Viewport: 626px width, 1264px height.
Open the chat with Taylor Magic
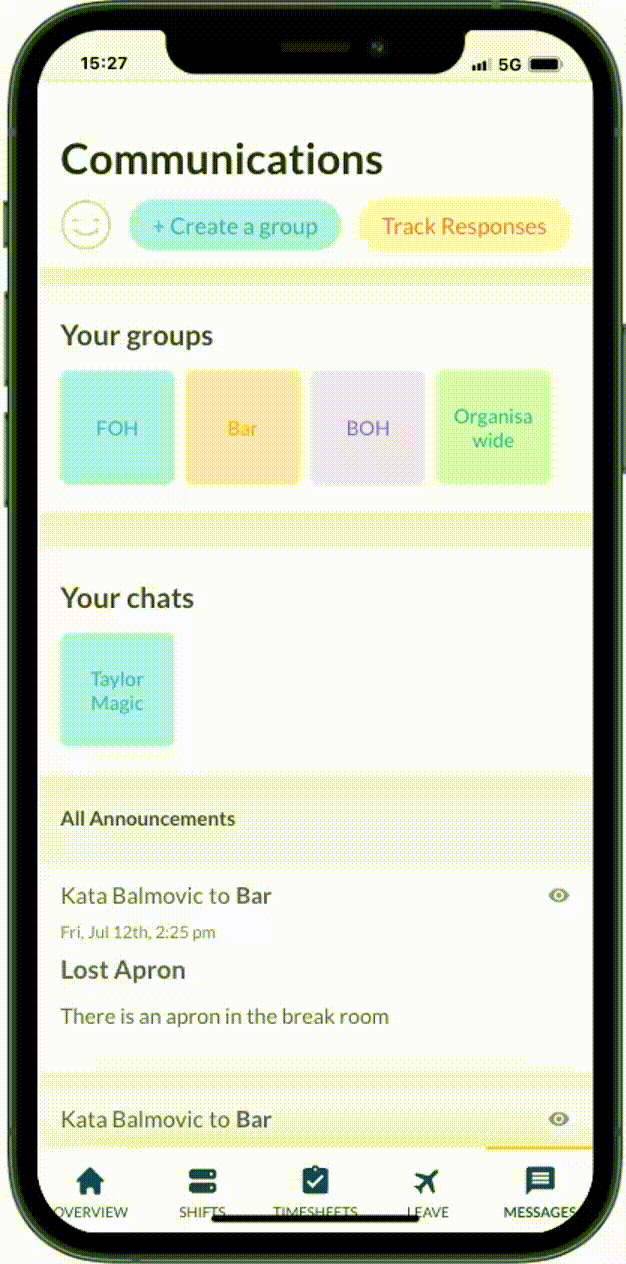click(x=117, y=690)
